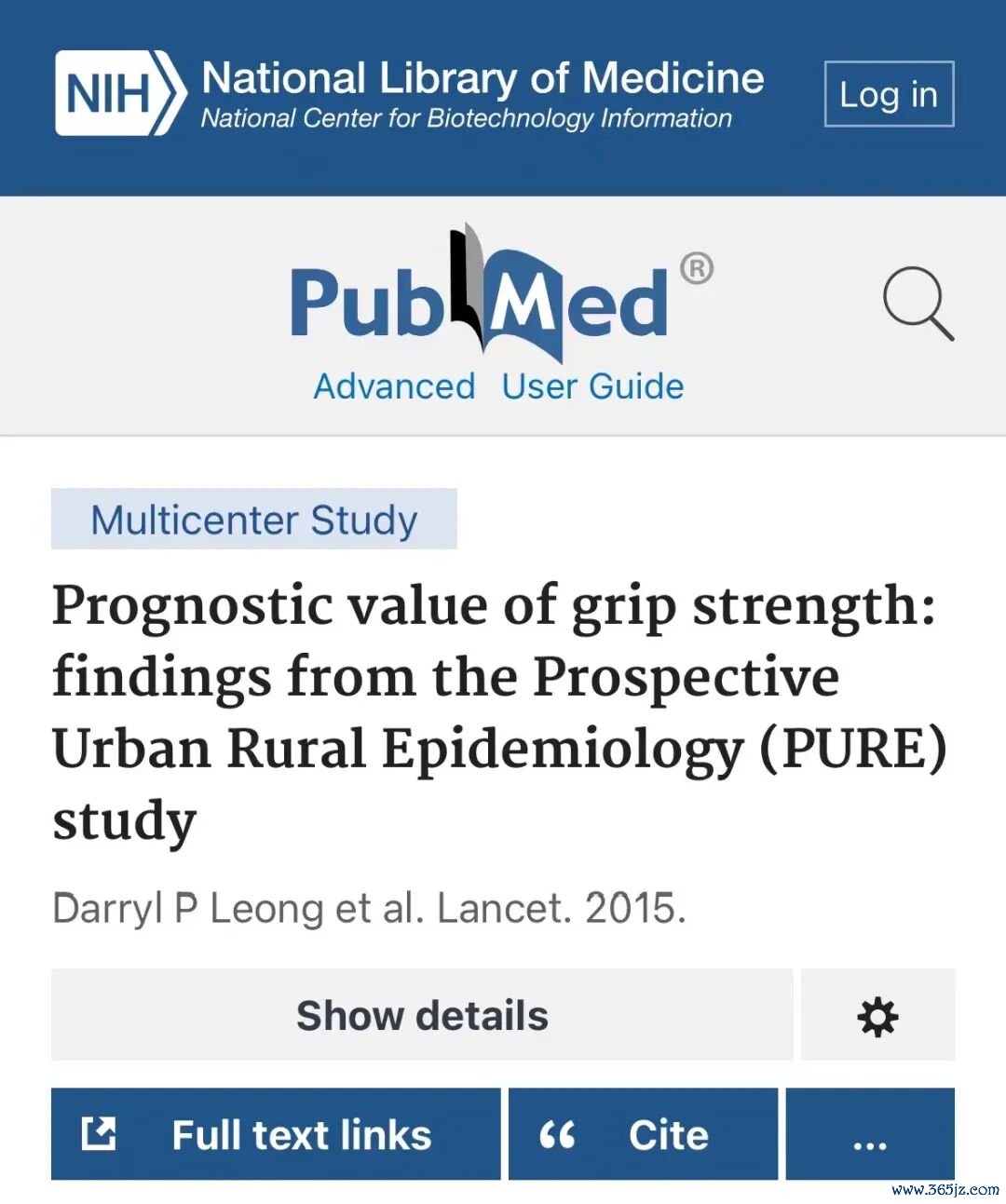Tap the Log in button
The image size is (1006, 1204).
(889, 94)
